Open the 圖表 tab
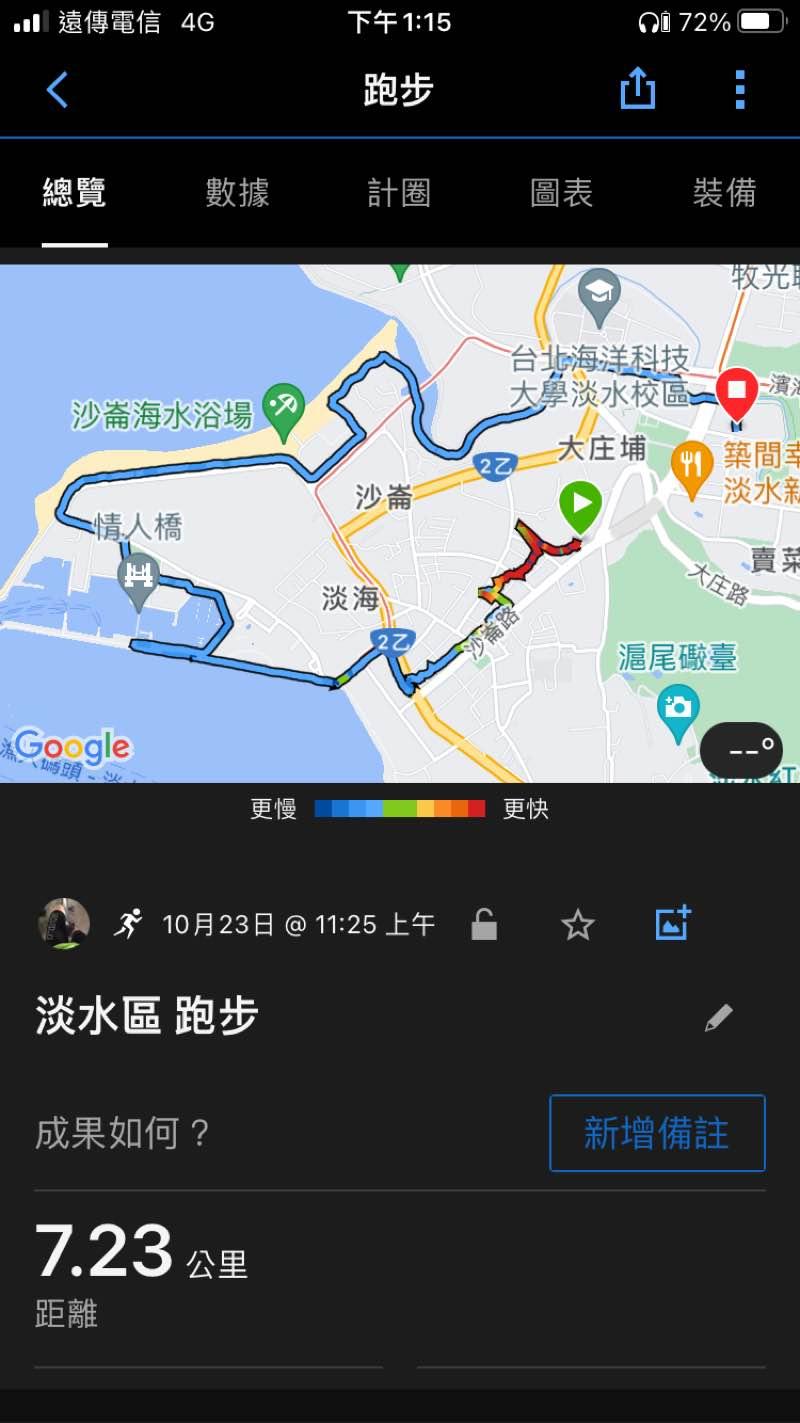 [561, 192]
